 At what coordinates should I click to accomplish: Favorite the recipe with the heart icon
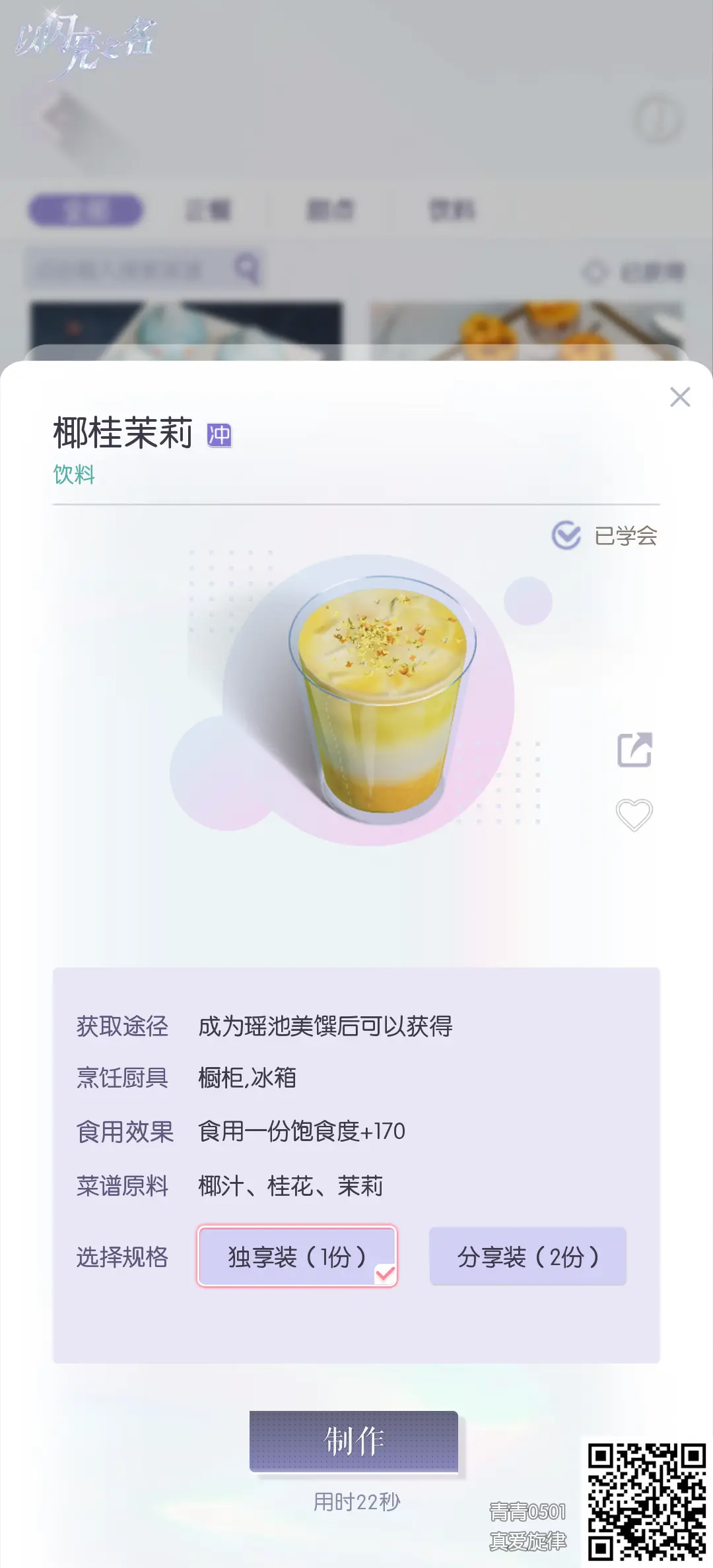[x=634, y=815]
